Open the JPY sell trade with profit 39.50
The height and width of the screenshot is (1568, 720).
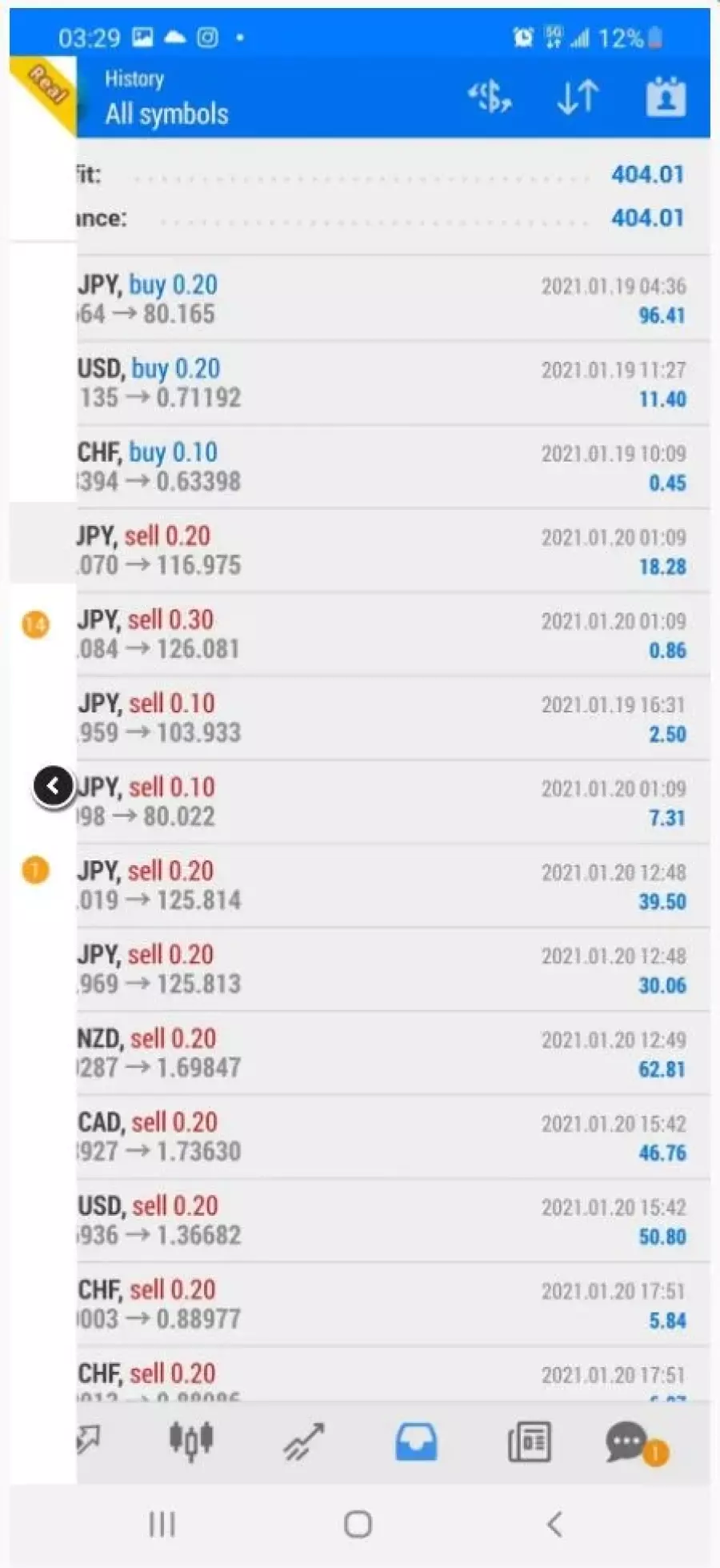coord(393,886)
